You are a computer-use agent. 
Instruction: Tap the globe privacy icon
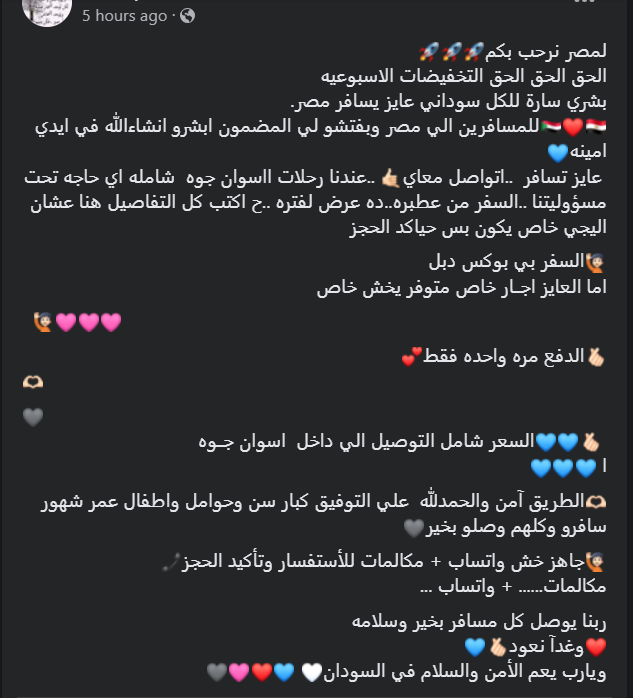coord(187,16)
